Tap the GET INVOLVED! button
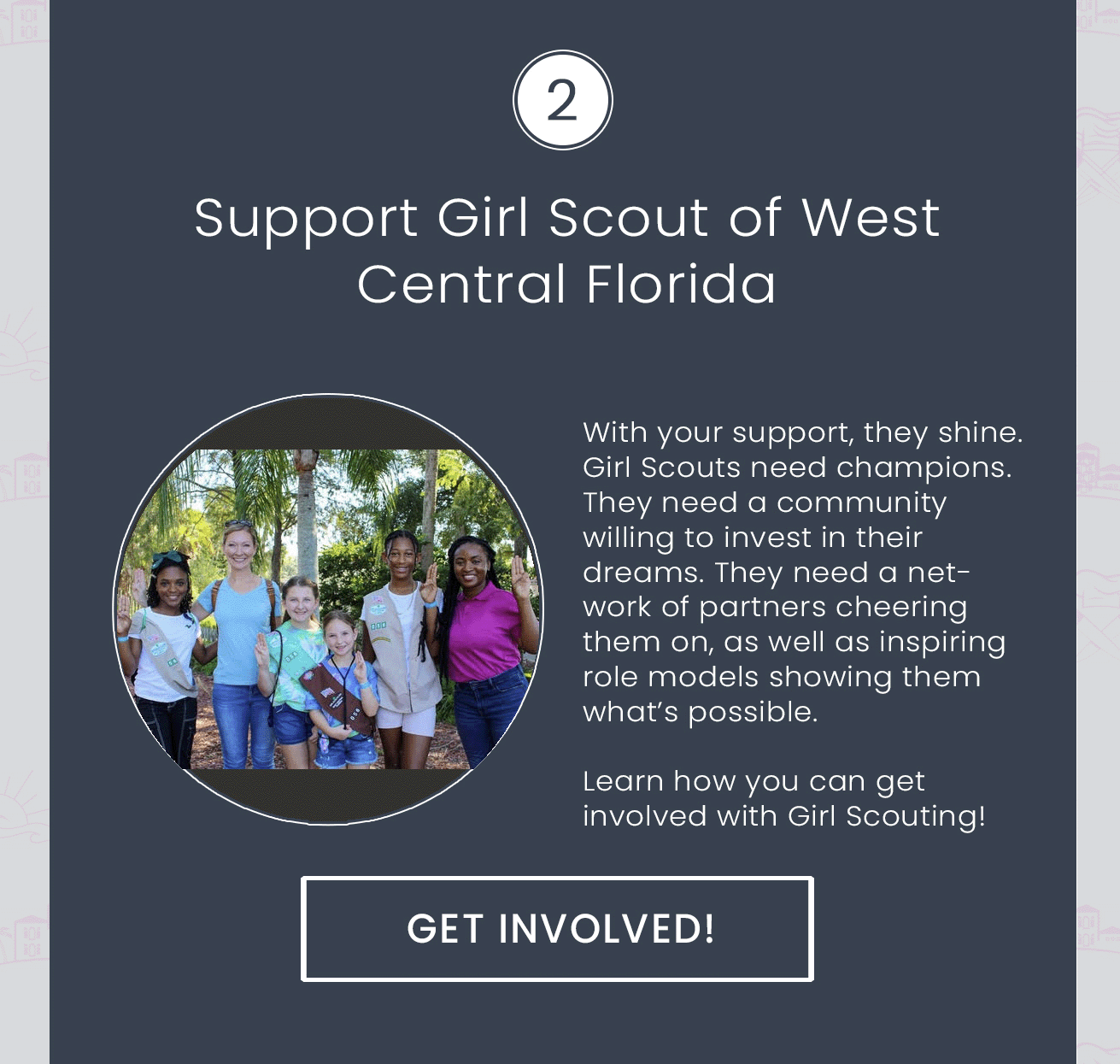 [557, 929]
